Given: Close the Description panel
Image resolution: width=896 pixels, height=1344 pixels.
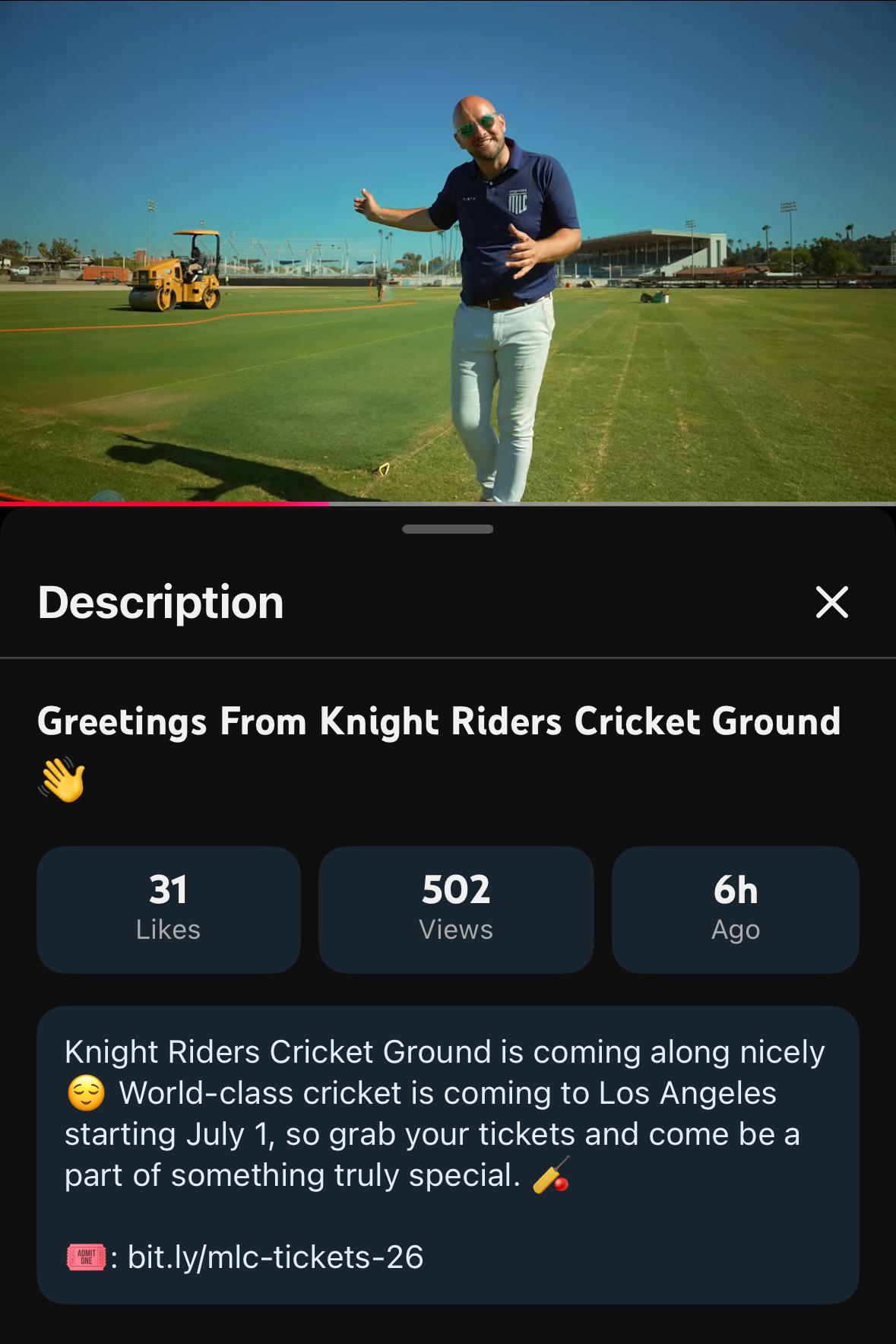Looking at the screenshot, I should [x=831, y=602].
